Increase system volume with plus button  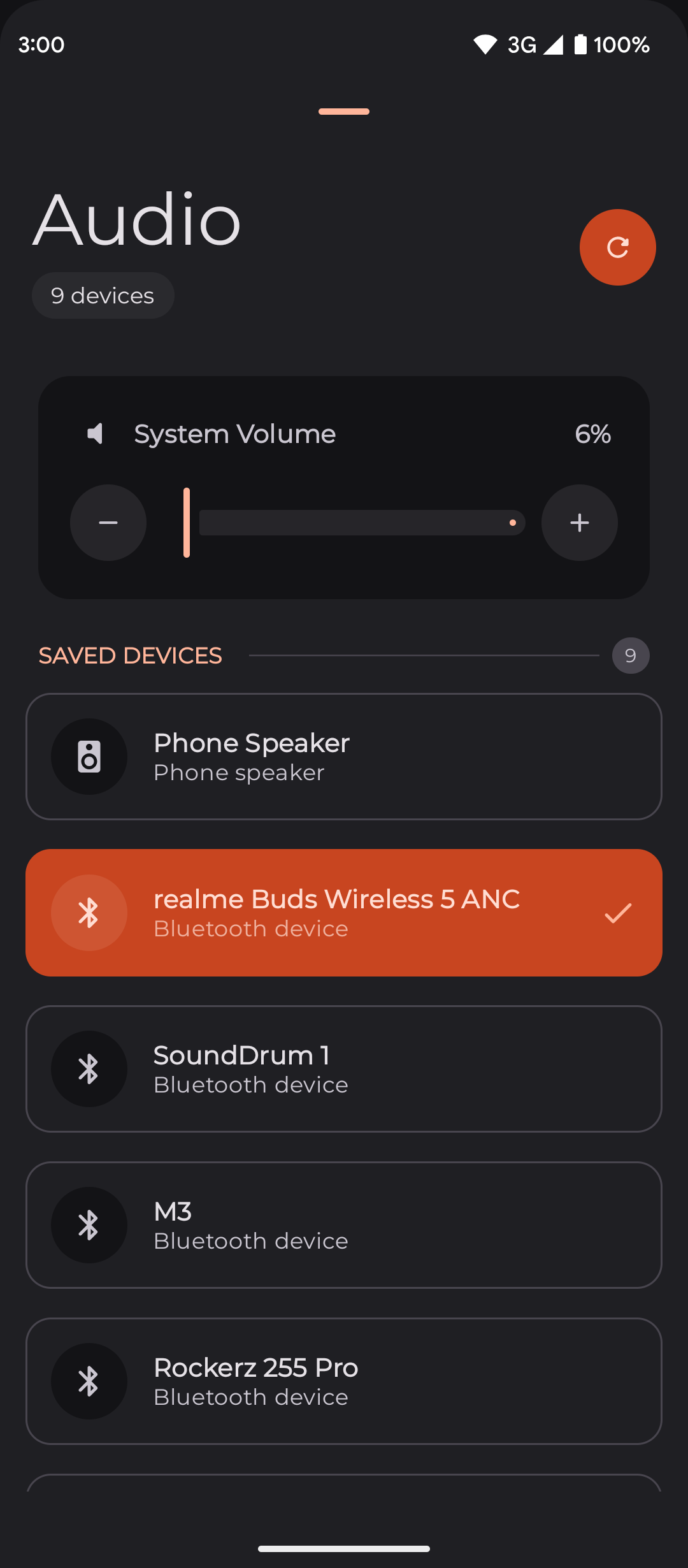(579, 523)
